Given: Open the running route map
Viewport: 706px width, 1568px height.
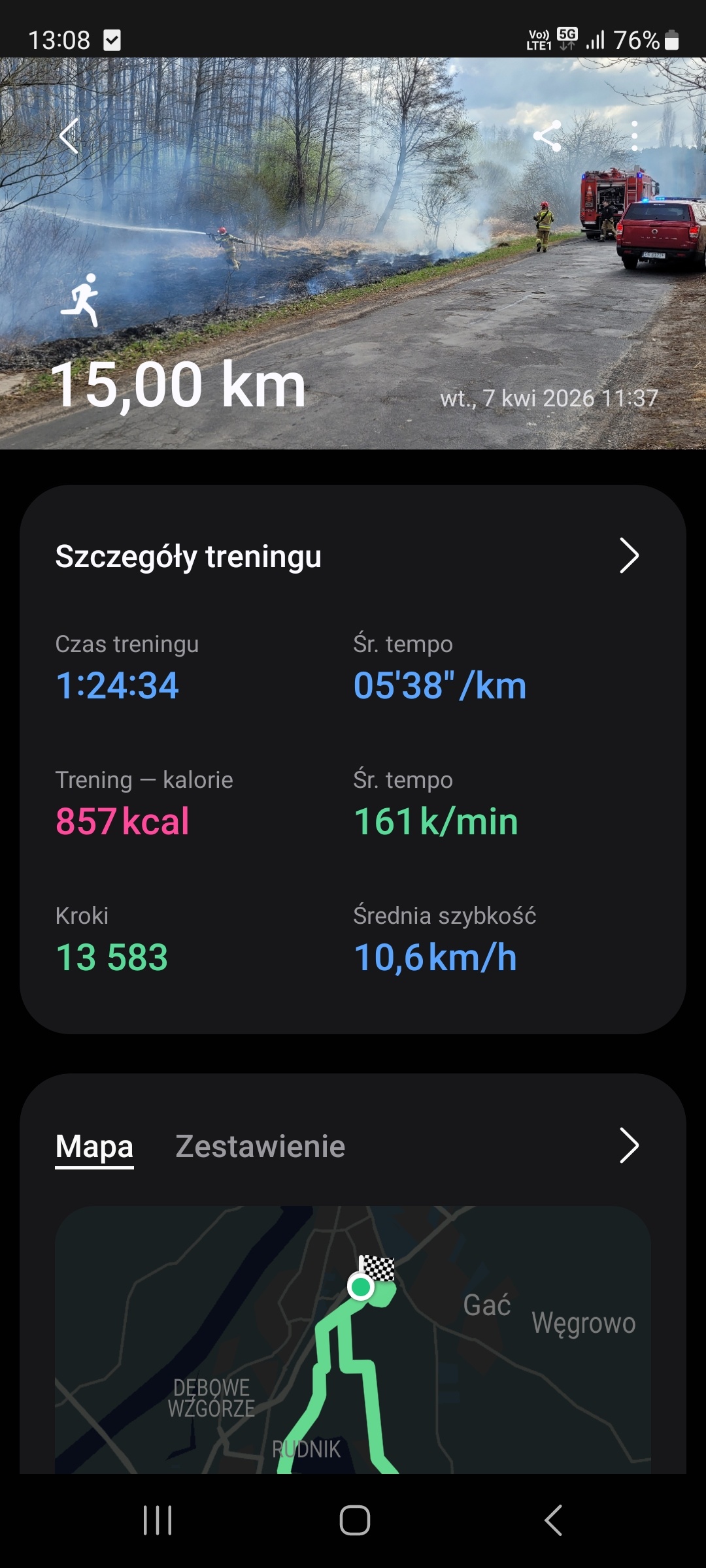Looking at the screenshot, I should 353,1339.
